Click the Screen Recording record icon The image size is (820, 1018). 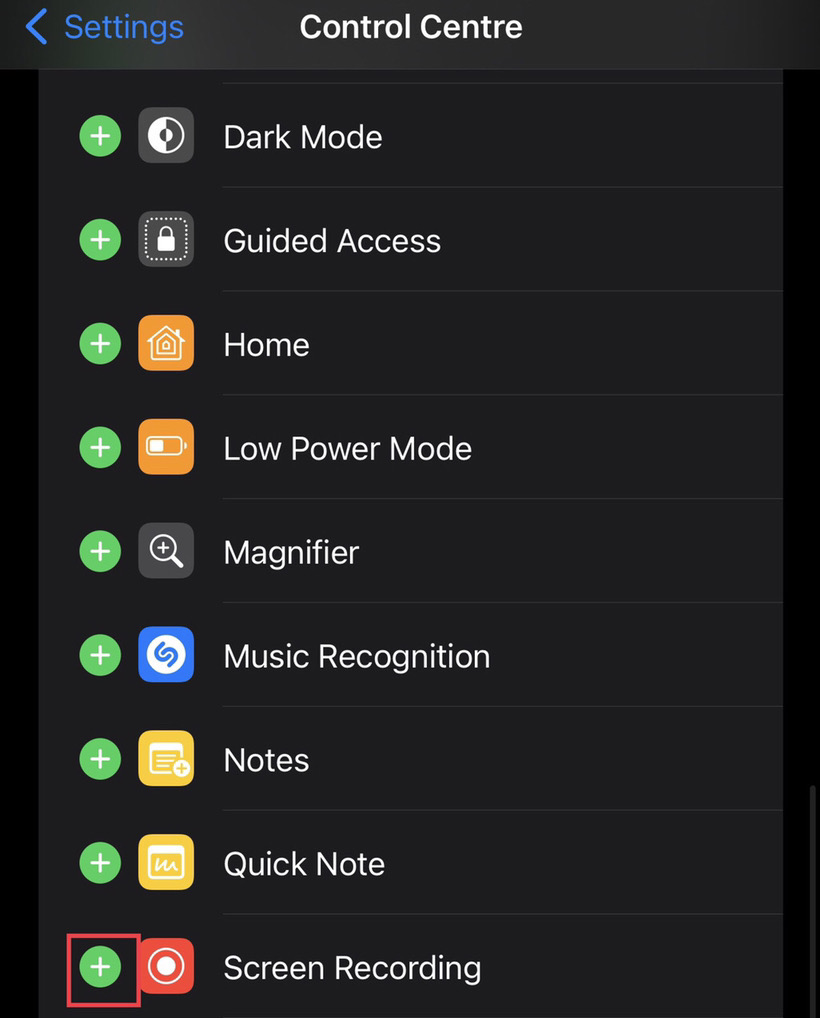coord(166,966)
